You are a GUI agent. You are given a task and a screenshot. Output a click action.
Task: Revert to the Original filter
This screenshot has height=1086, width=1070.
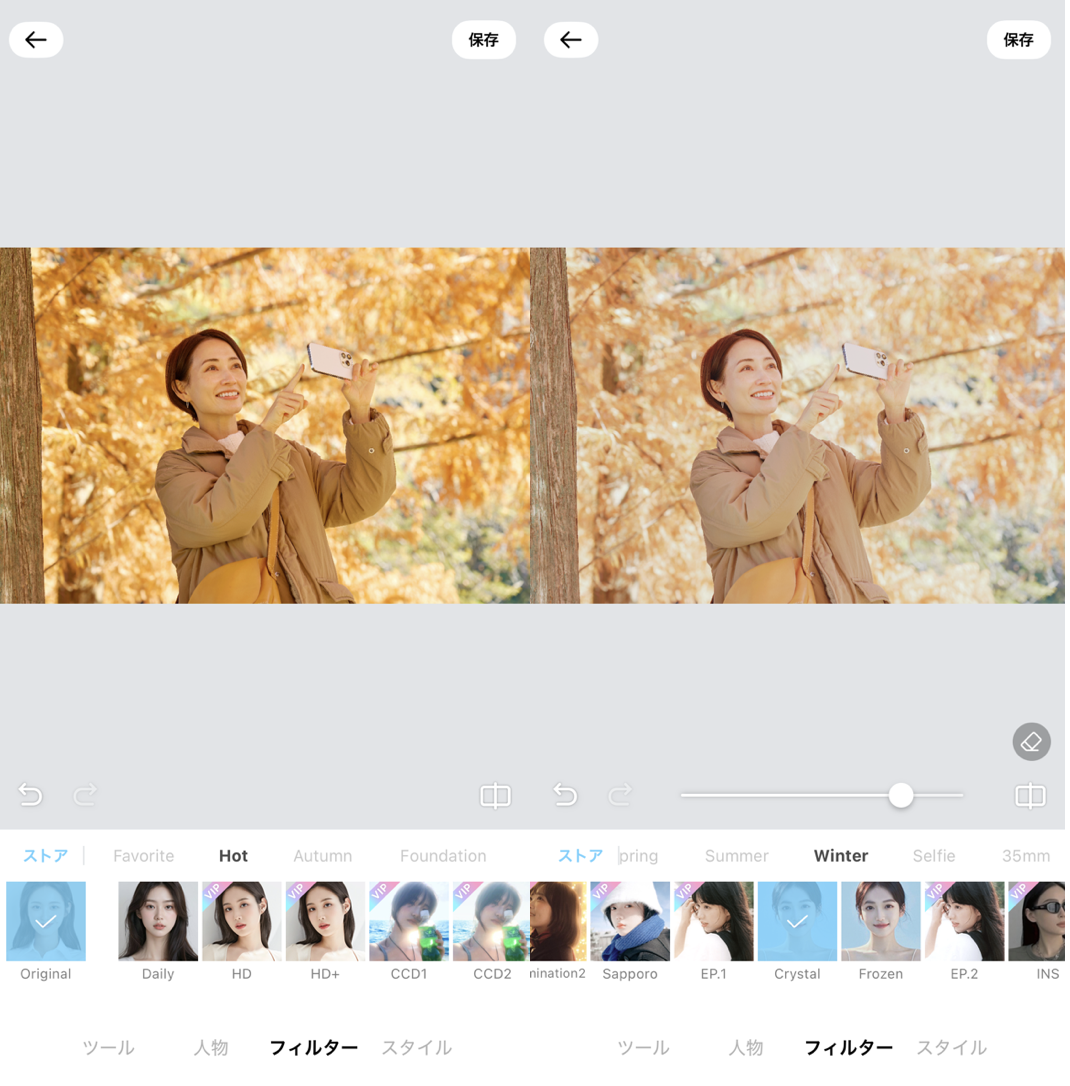pyautogui.click(x=46, y=924)
